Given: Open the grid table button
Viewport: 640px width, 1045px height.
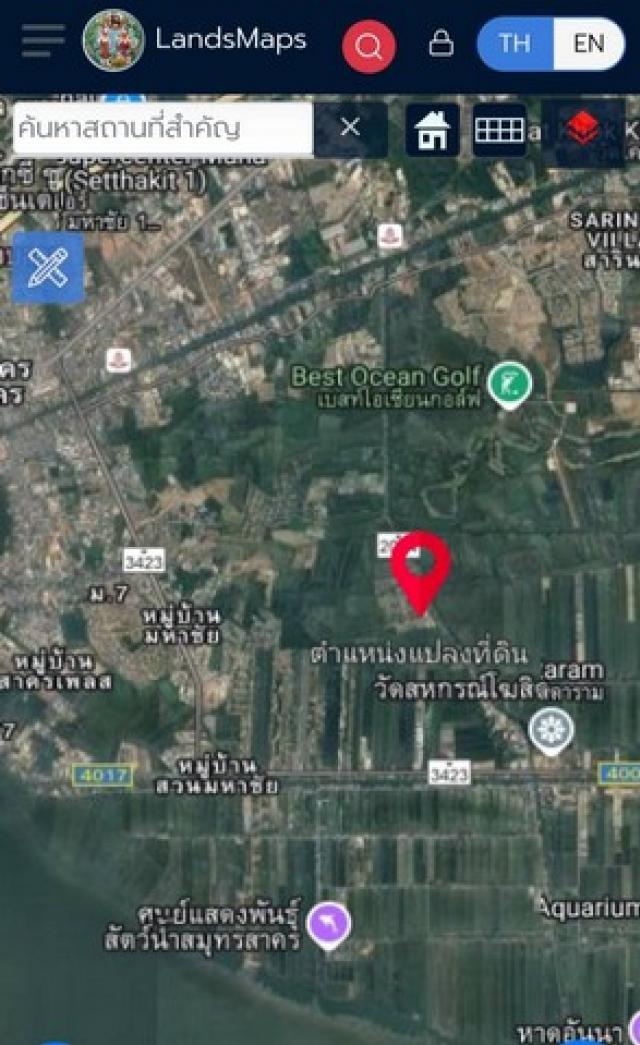Looking at the screenshot, I should 499,130.
